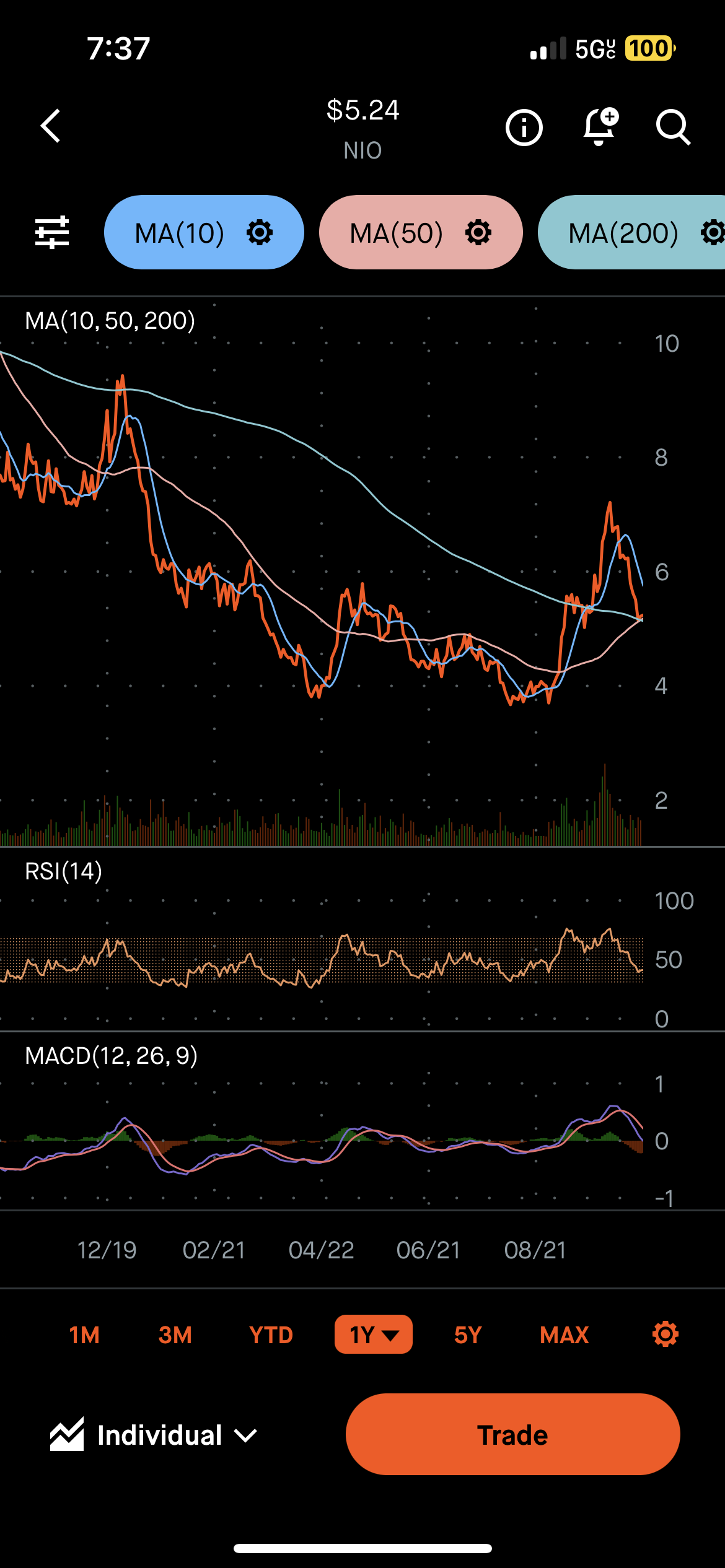Switch chart range to 5Y
Viewport: 725px width, 1568px height.
468,1335
